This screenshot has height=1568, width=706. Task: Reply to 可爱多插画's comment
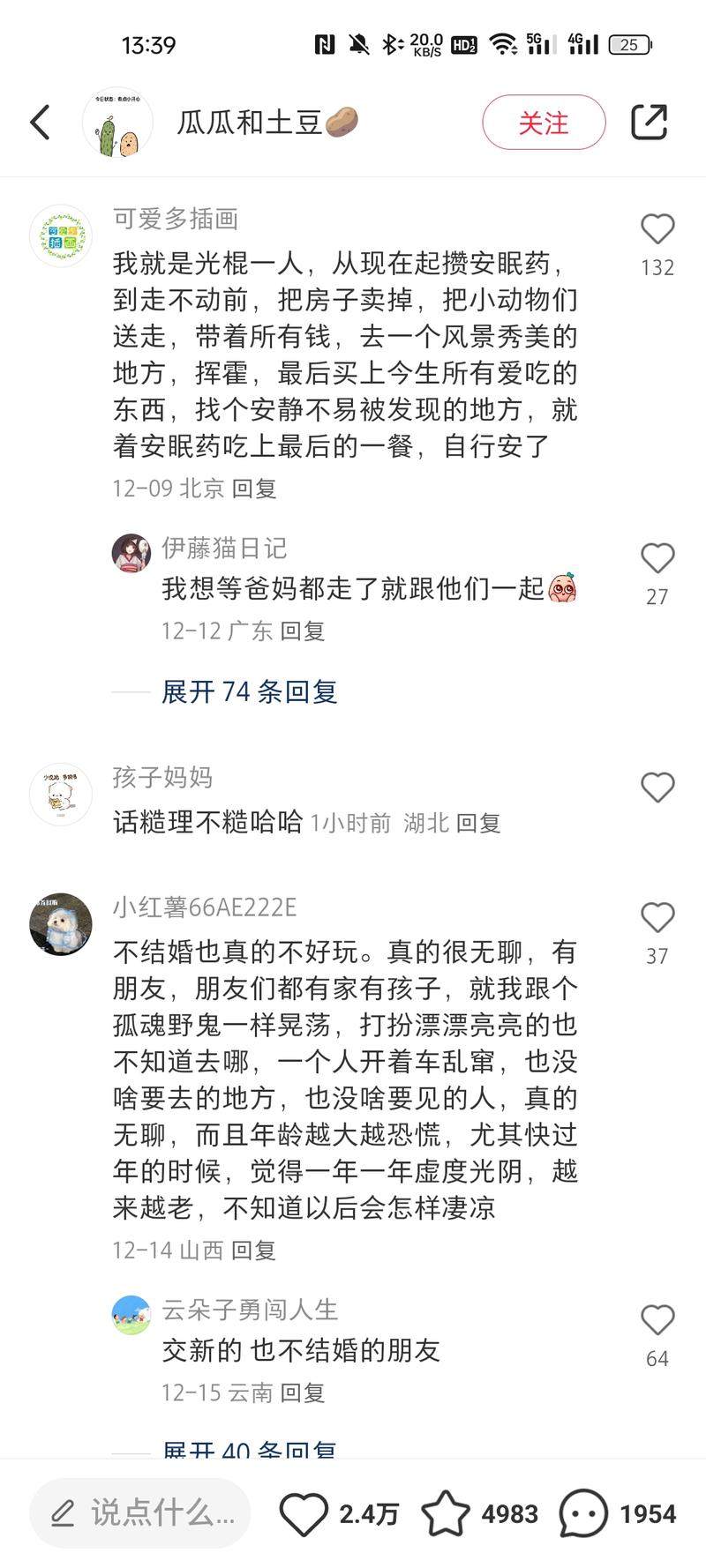pyautogui.click(x=254, y=488)
